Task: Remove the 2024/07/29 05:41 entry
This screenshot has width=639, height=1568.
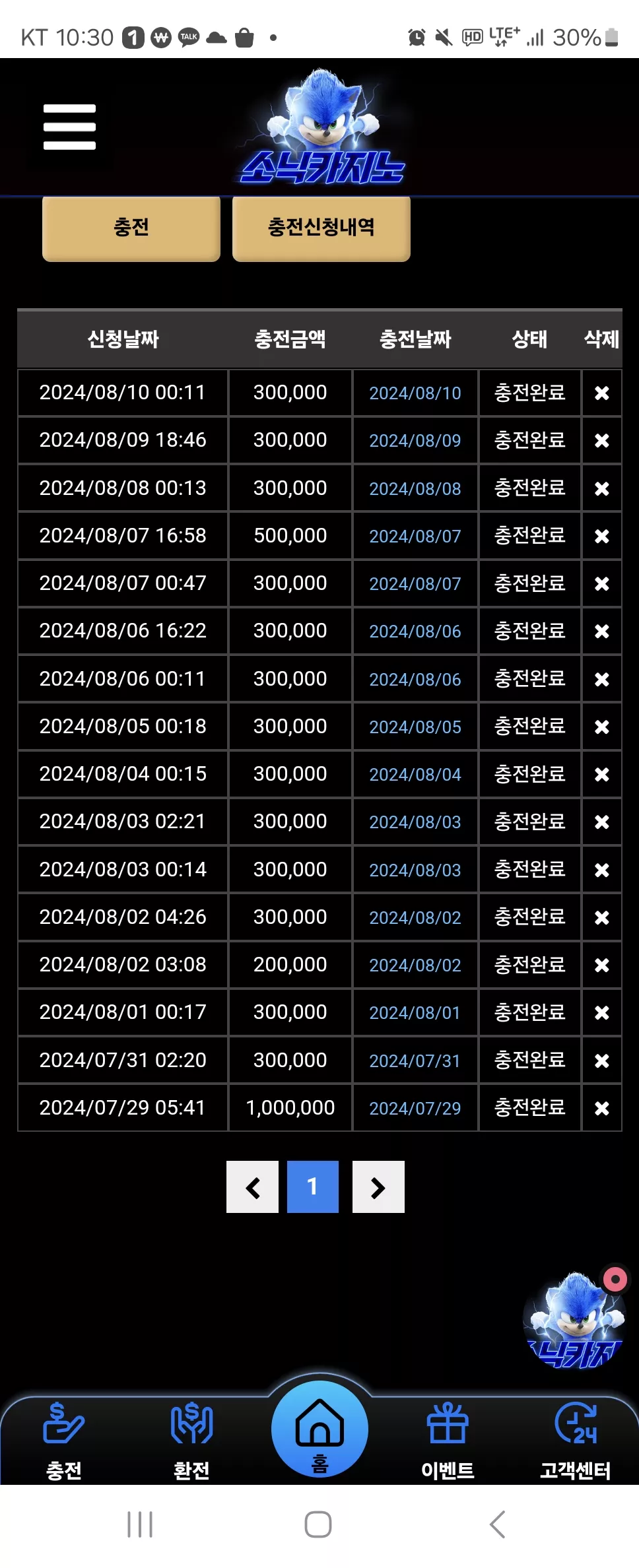Action: 601,1109
